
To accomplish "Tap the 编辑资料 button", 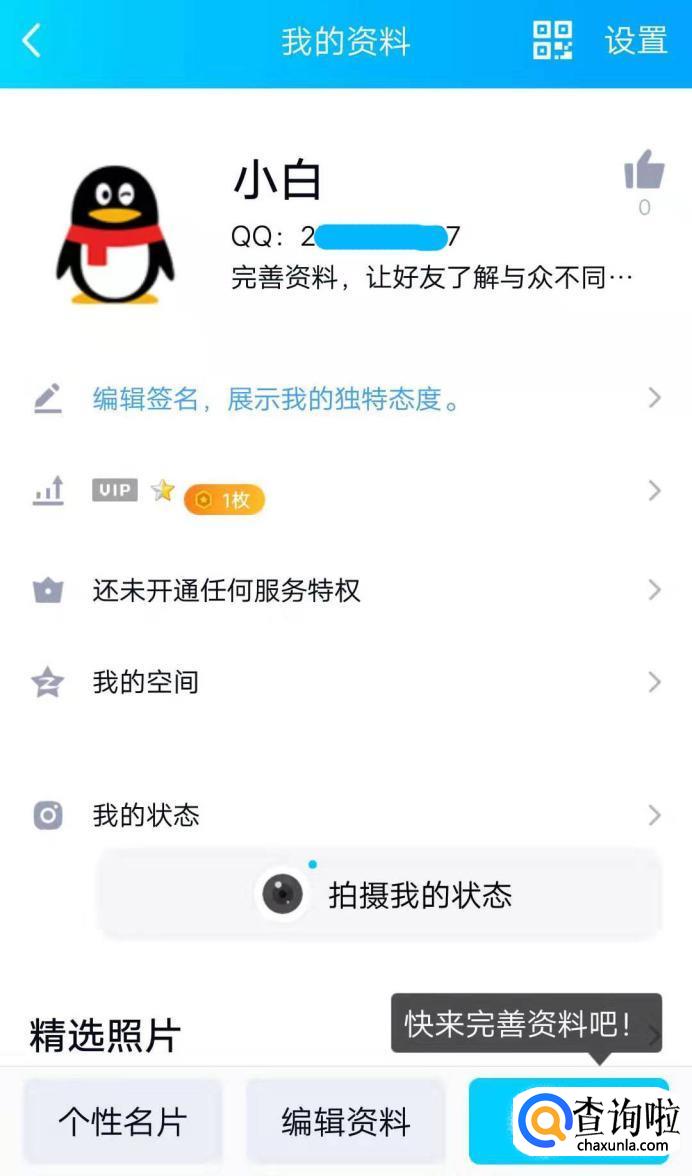I will coord(346,1121).
